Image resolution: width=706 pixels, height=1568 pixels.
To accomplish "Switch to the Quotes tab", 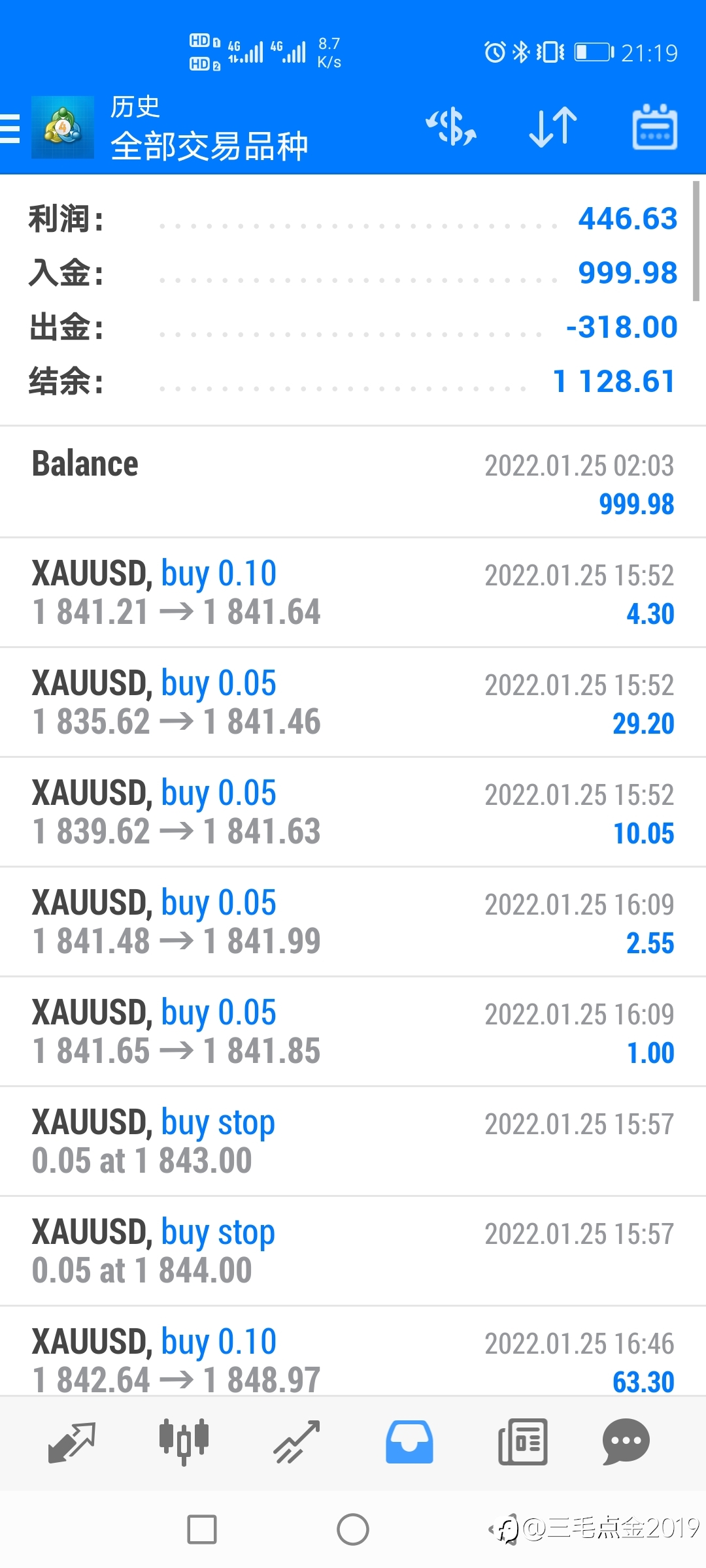I will 72,1443.
